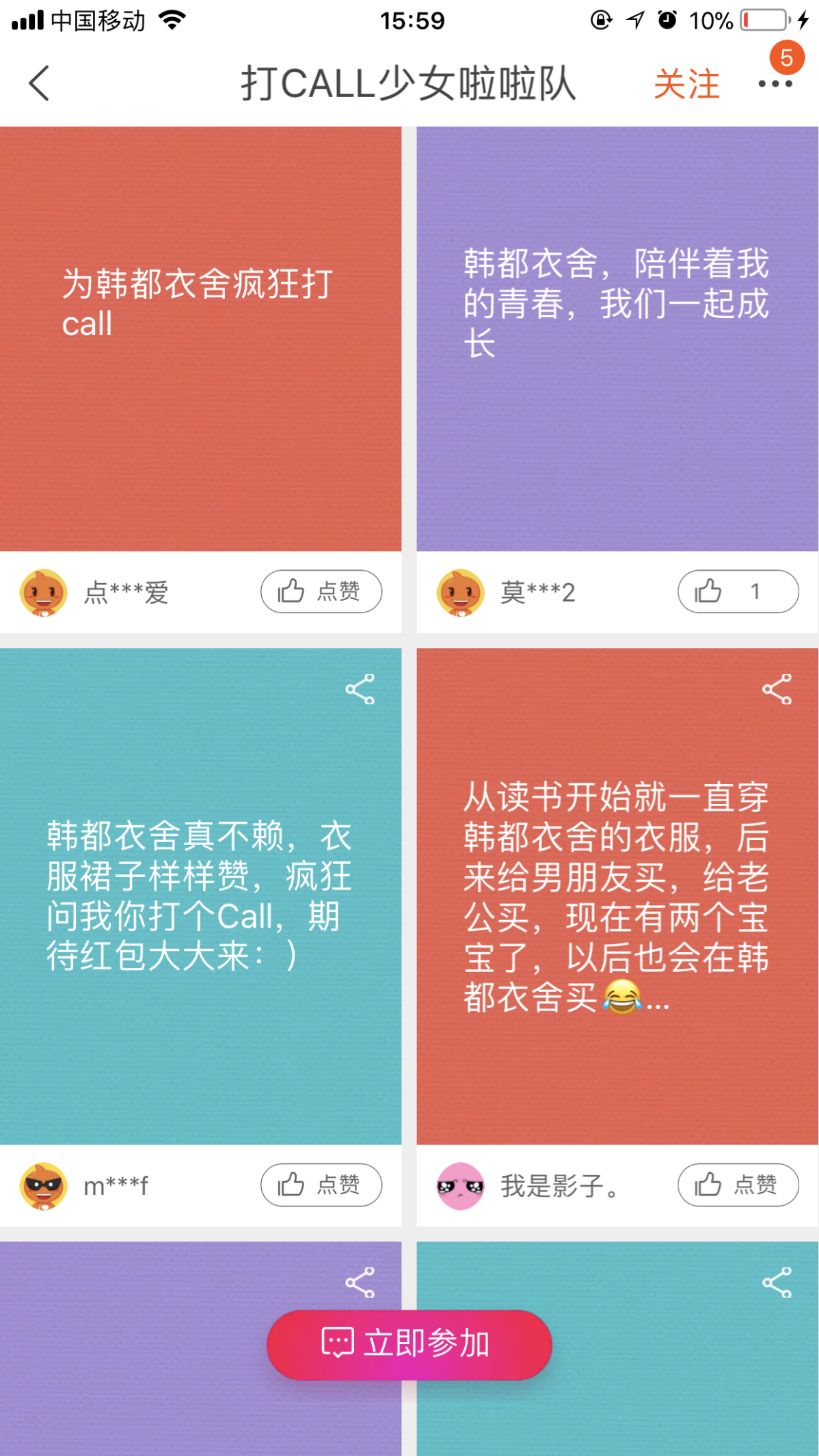Tap the thumbs-up icon on 莫***2's post

coord(710,592)
